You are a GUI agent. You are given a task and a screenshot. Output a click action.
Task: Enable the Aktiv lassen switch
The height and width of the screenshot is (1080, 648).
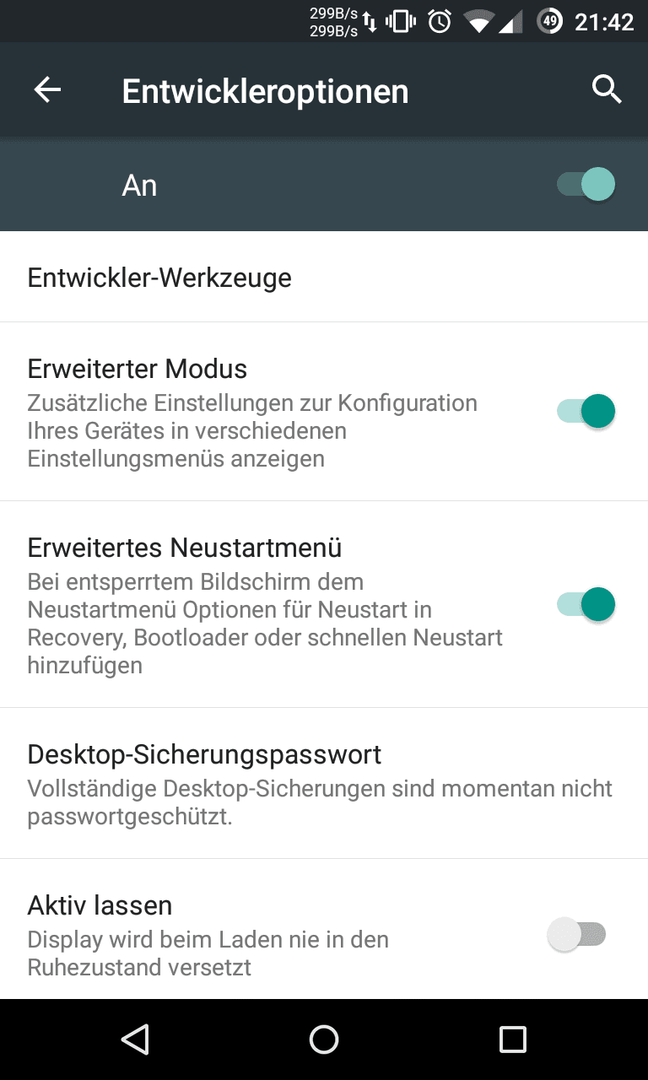point(576,935)
